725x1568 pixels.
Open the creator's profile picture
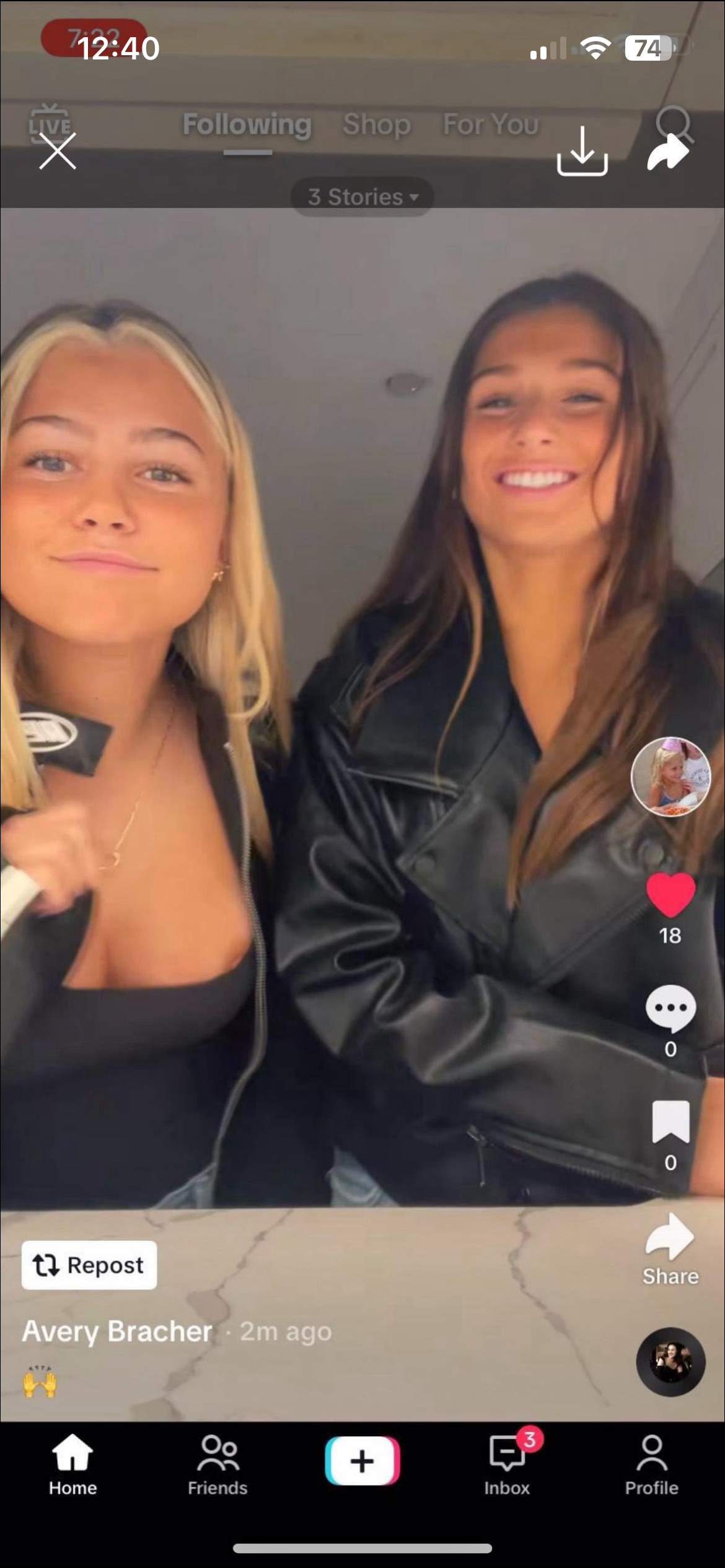tap(670, 777)
